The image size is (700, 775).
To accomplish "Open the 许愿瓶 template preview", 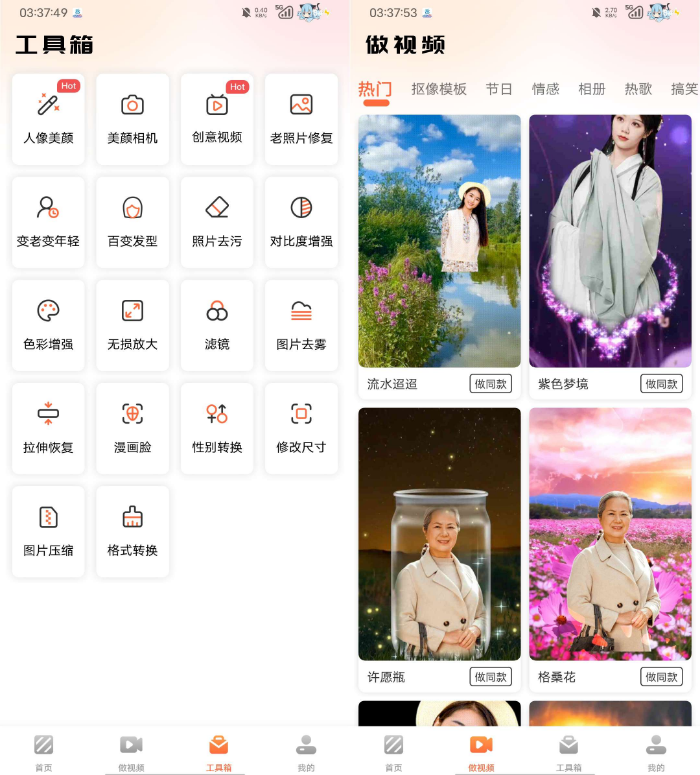I will 439,533.
